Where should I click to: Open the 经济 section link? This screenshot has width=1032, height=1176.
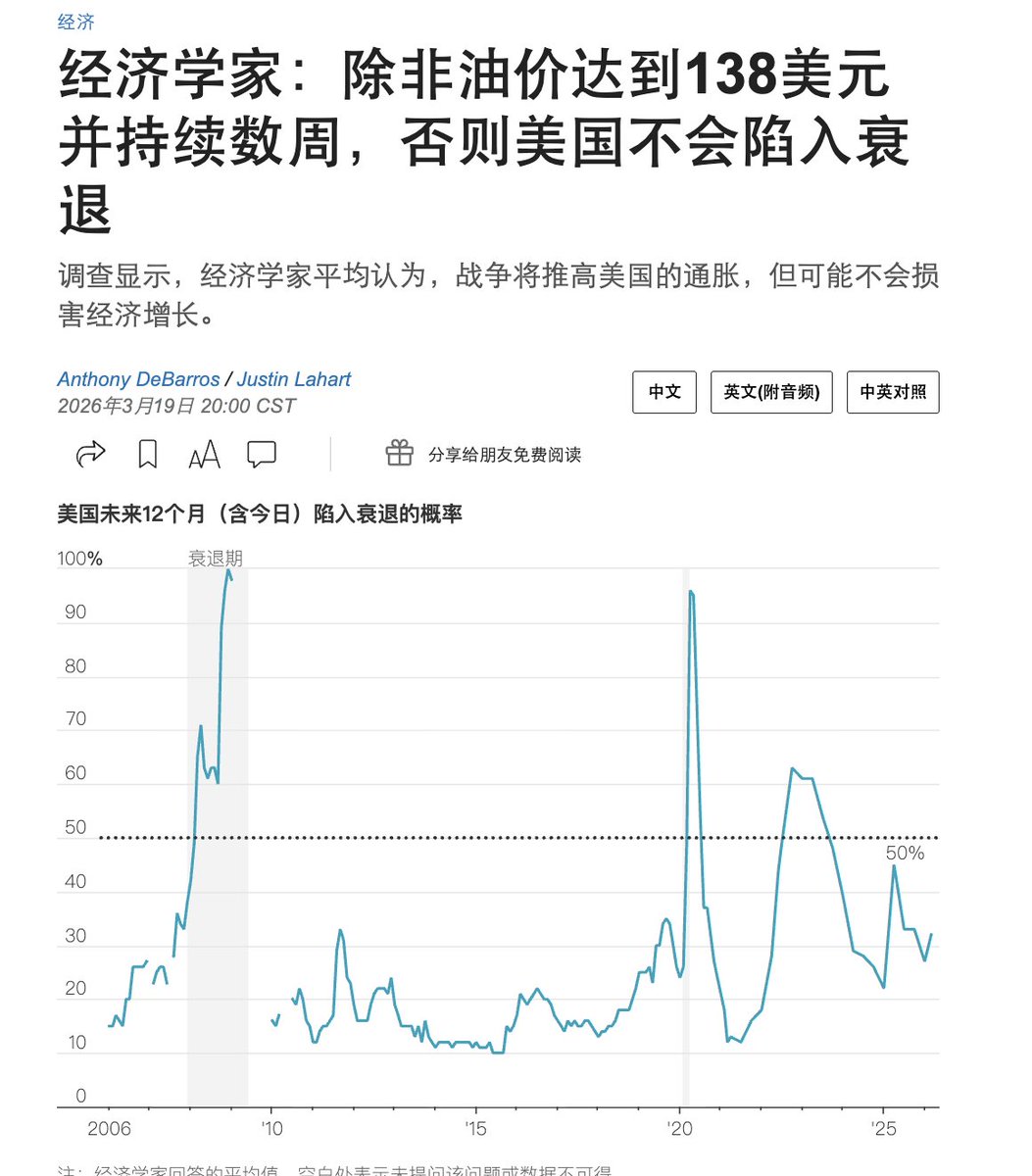click(x=76, y=21)
